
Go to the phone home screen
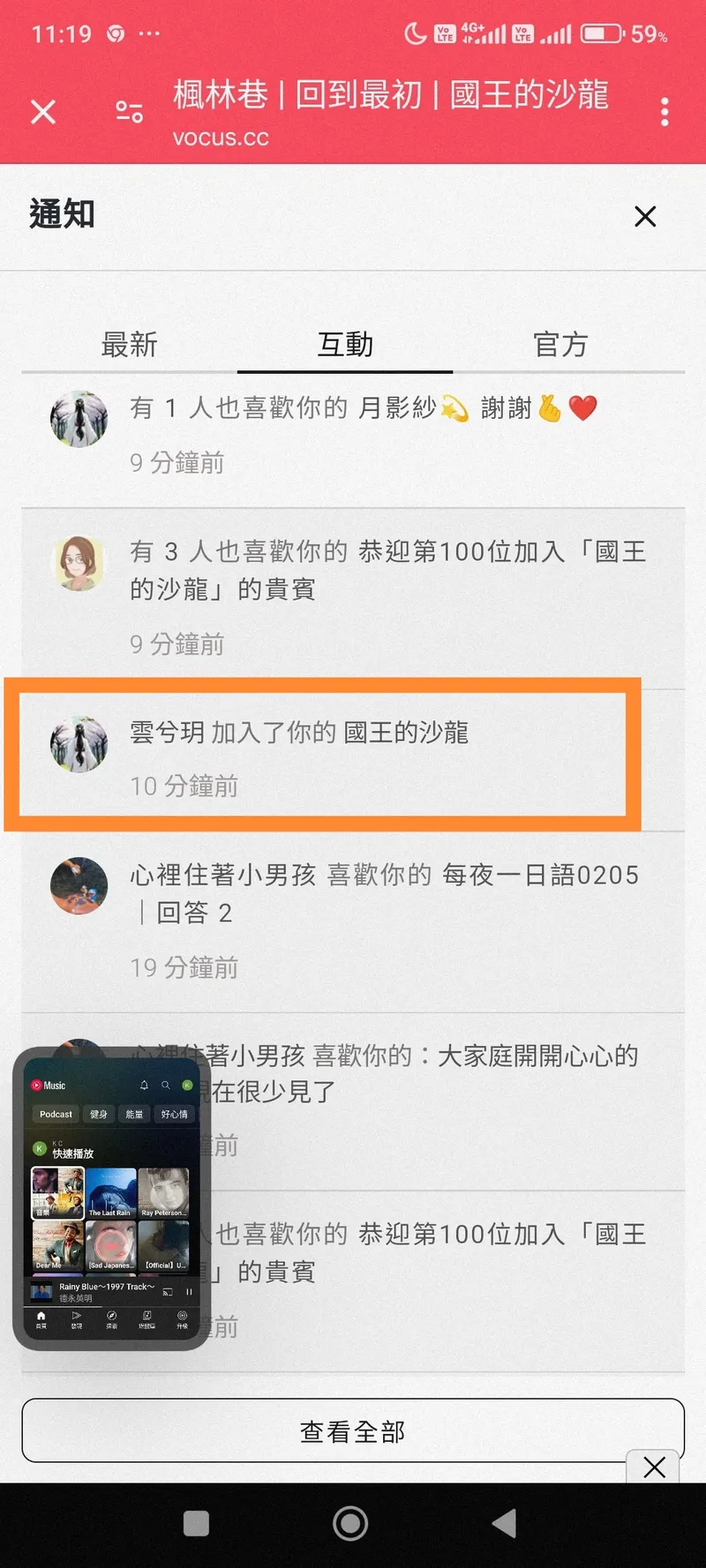point(350,1523)
